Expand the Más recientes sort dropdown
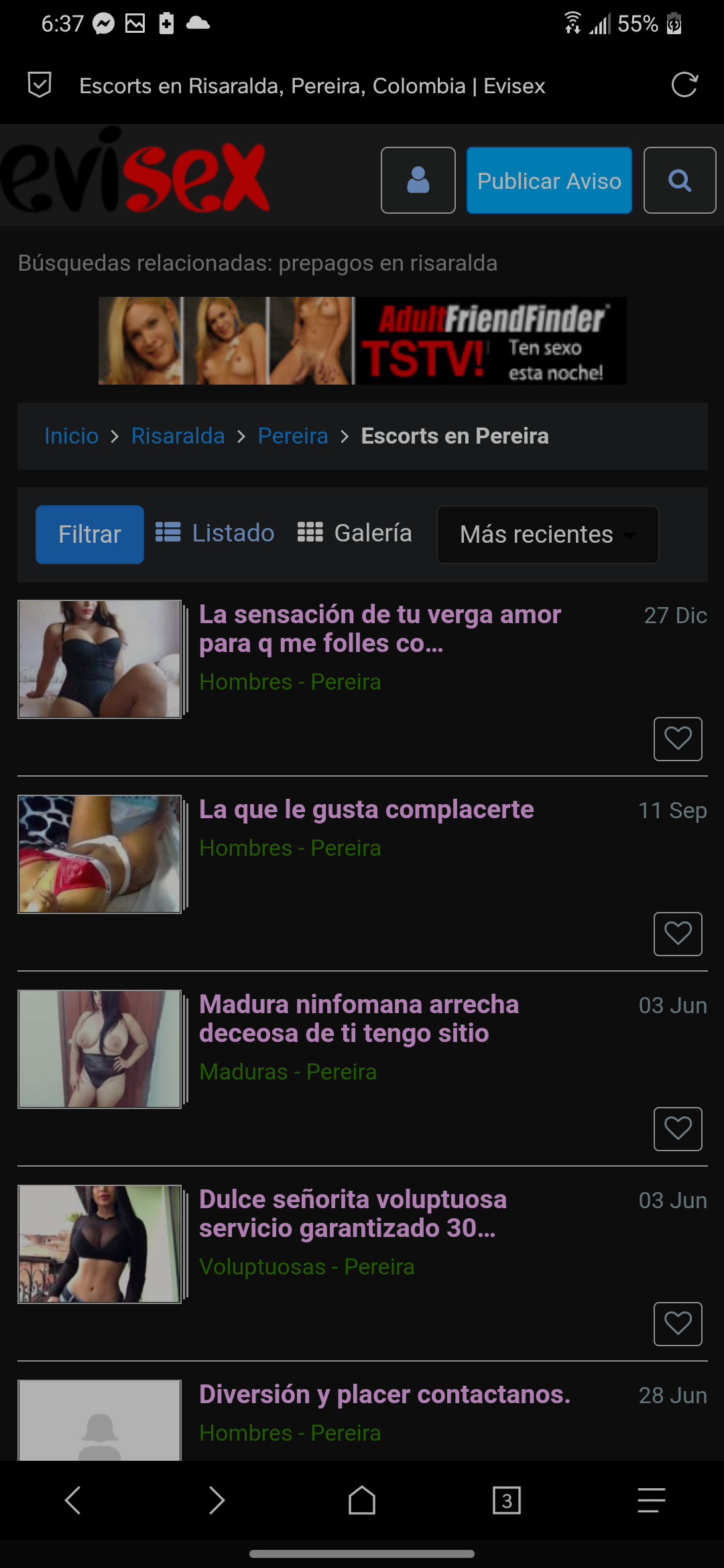This screenshot has height=1568, width=724. (548, 535)
